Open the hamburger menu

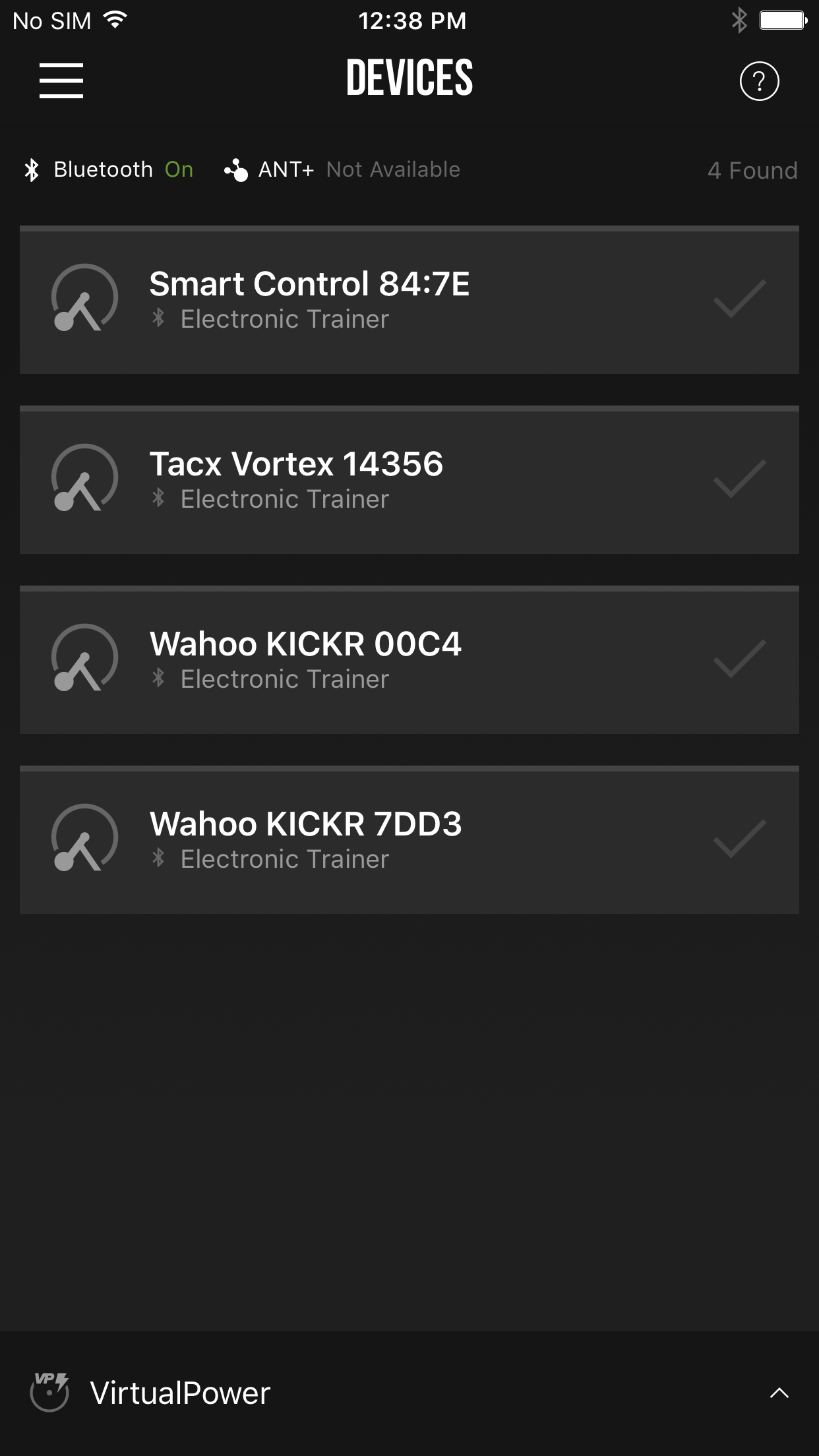pos(61,81)
